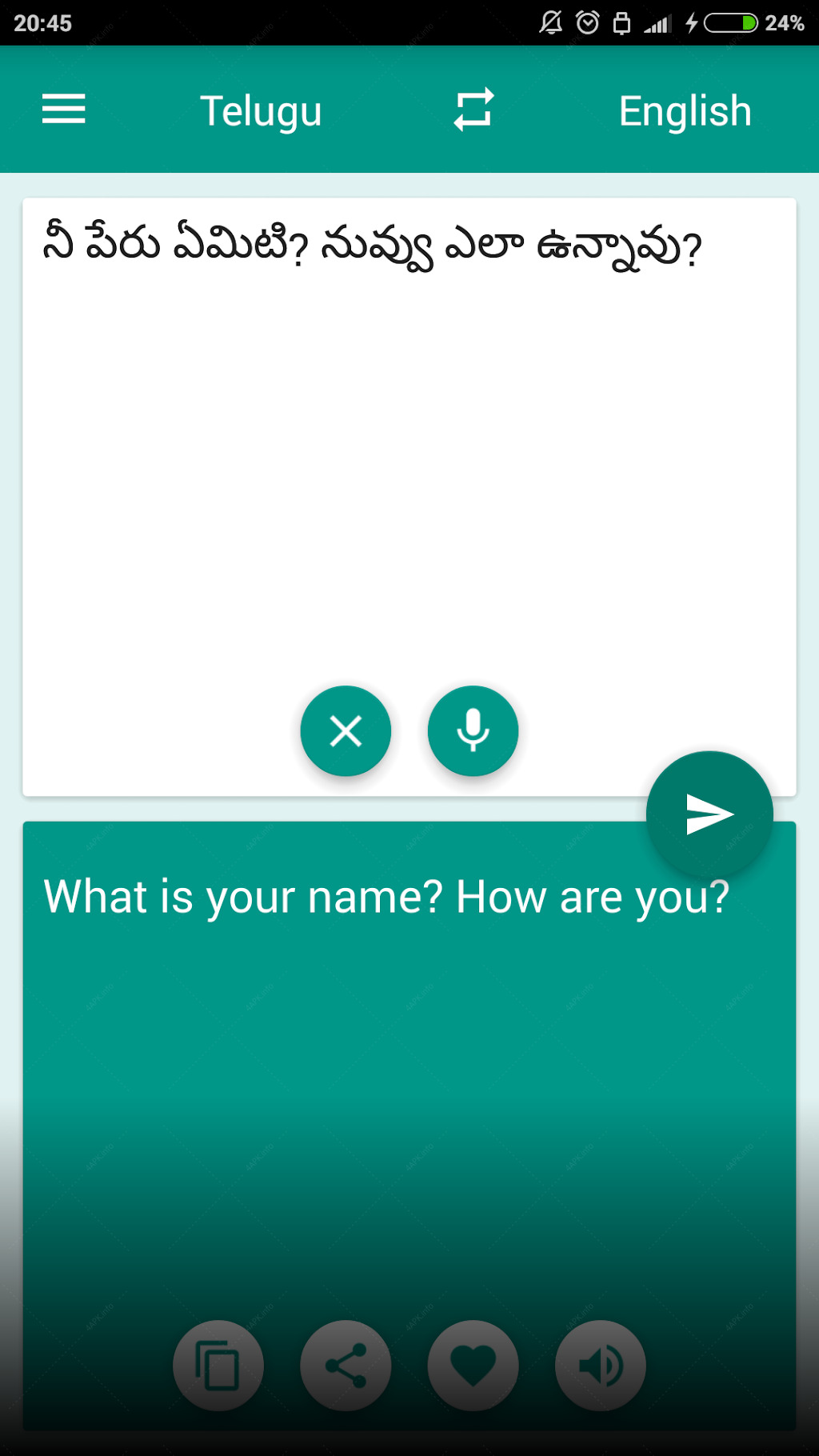Change the English target language
Viewport: 819px width, 1456px height.
(685, 110)
